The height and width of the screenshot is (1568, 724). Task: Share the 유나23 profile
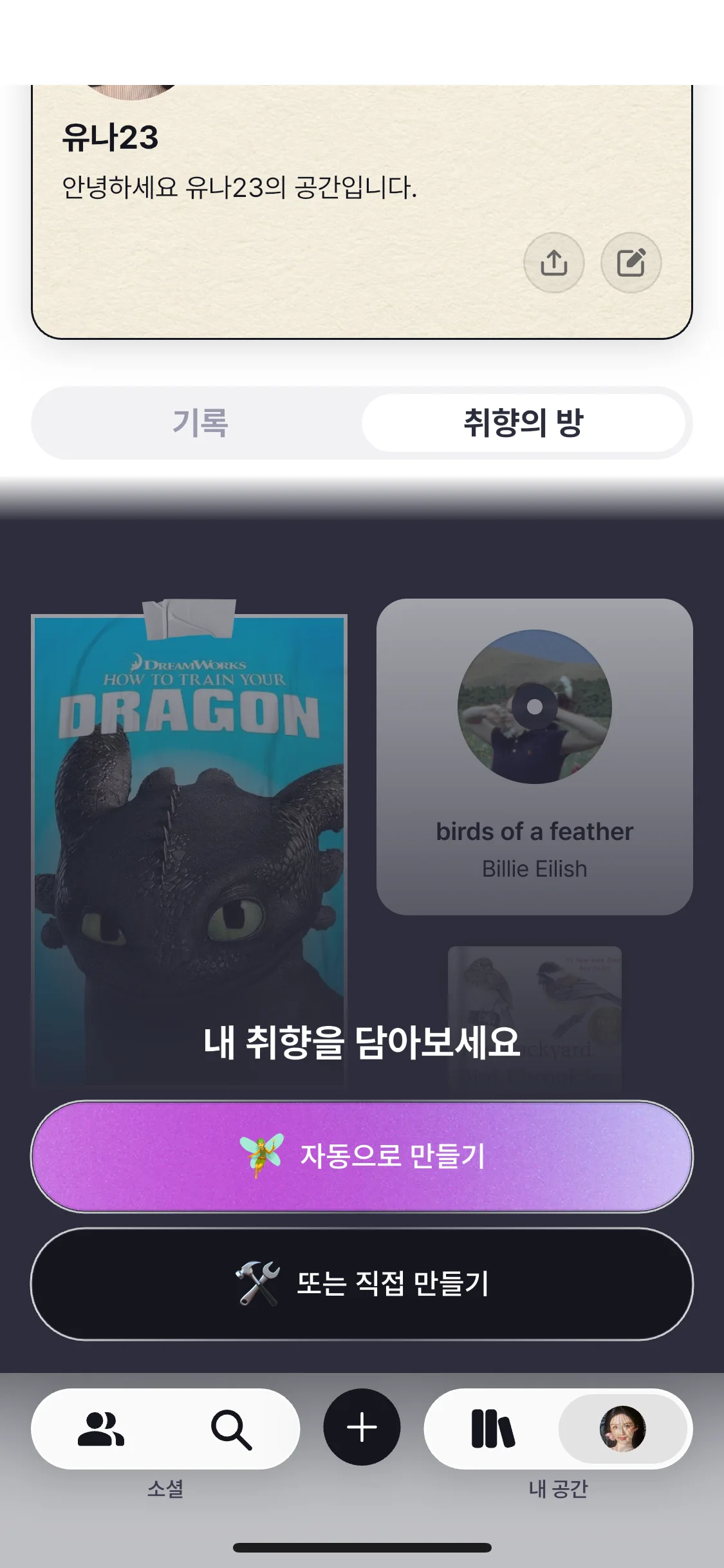click(555, 263)
